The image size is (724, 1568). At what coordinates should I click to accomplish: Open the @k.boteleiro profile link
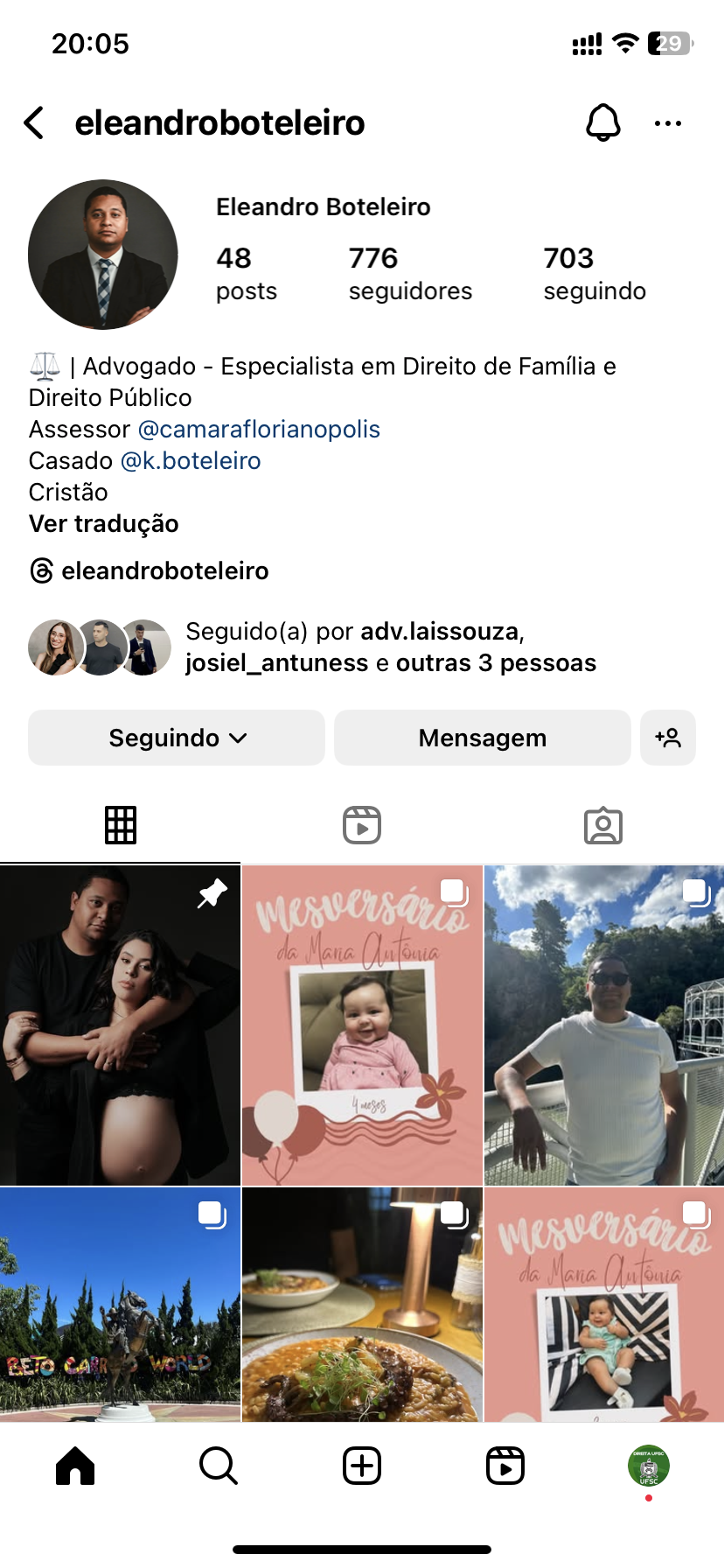tap(191, 461)
